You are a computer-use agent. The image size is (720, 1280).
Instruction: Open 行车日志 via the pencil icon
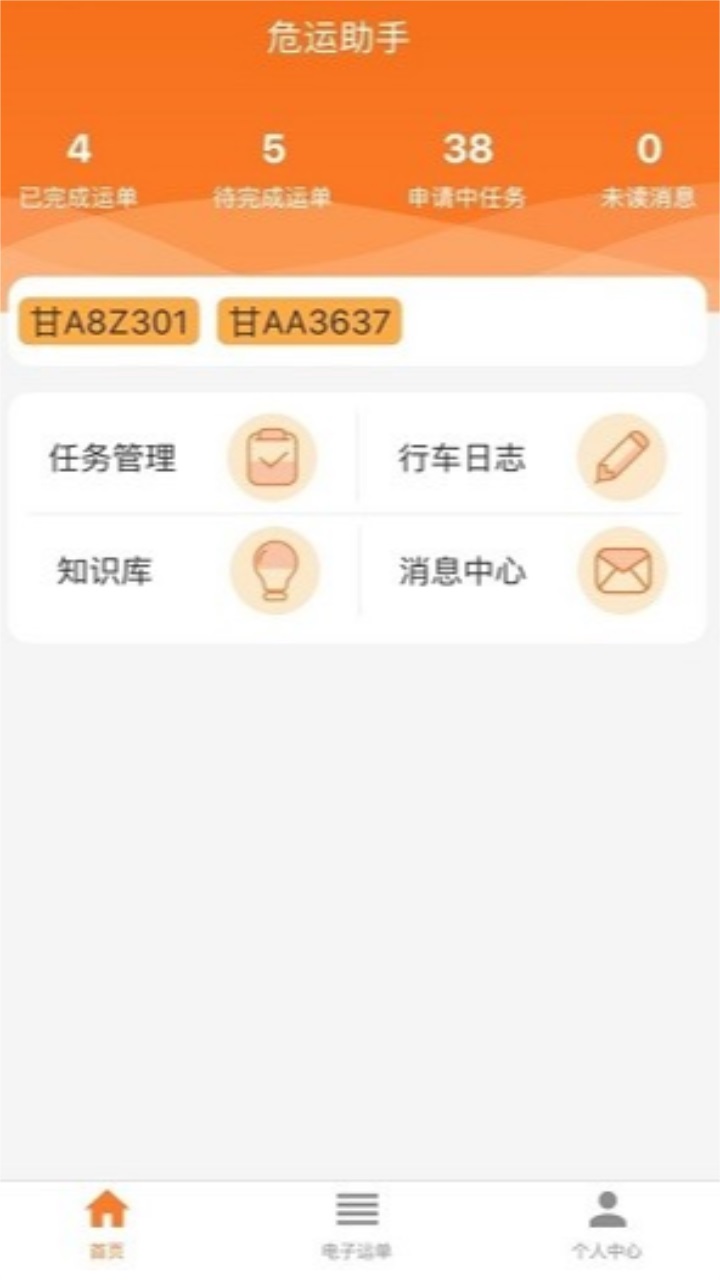[621, 457]
